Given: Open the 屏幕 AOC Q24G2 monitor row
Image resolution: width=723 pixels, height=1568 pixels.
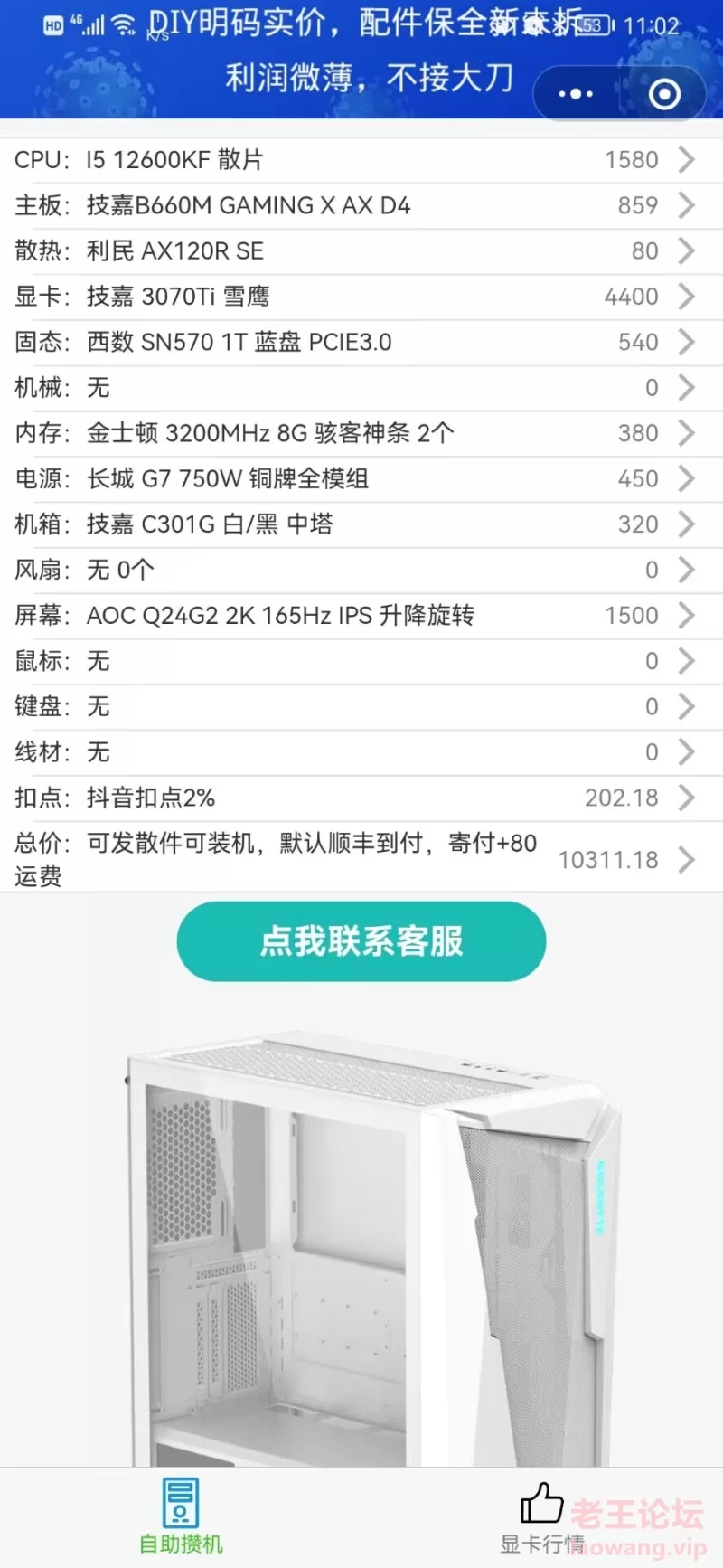Looking at the screenshot, I should tap(361, 616).
